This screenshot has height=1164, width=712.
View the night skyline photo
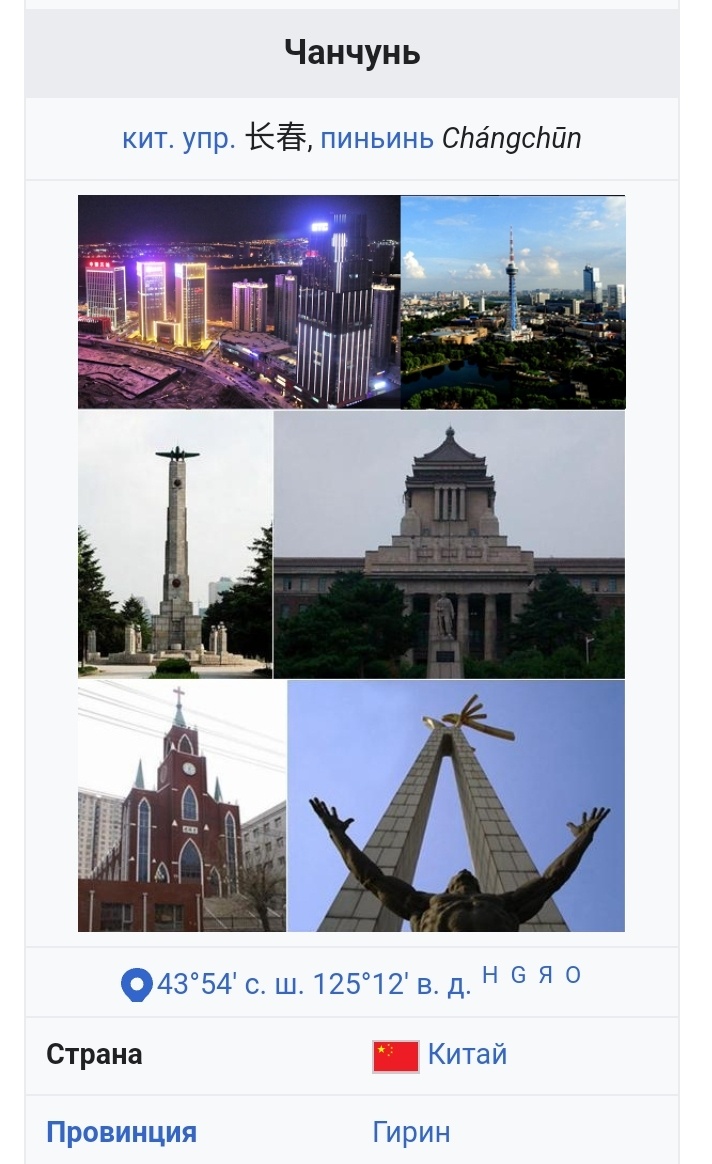point(239,302)
